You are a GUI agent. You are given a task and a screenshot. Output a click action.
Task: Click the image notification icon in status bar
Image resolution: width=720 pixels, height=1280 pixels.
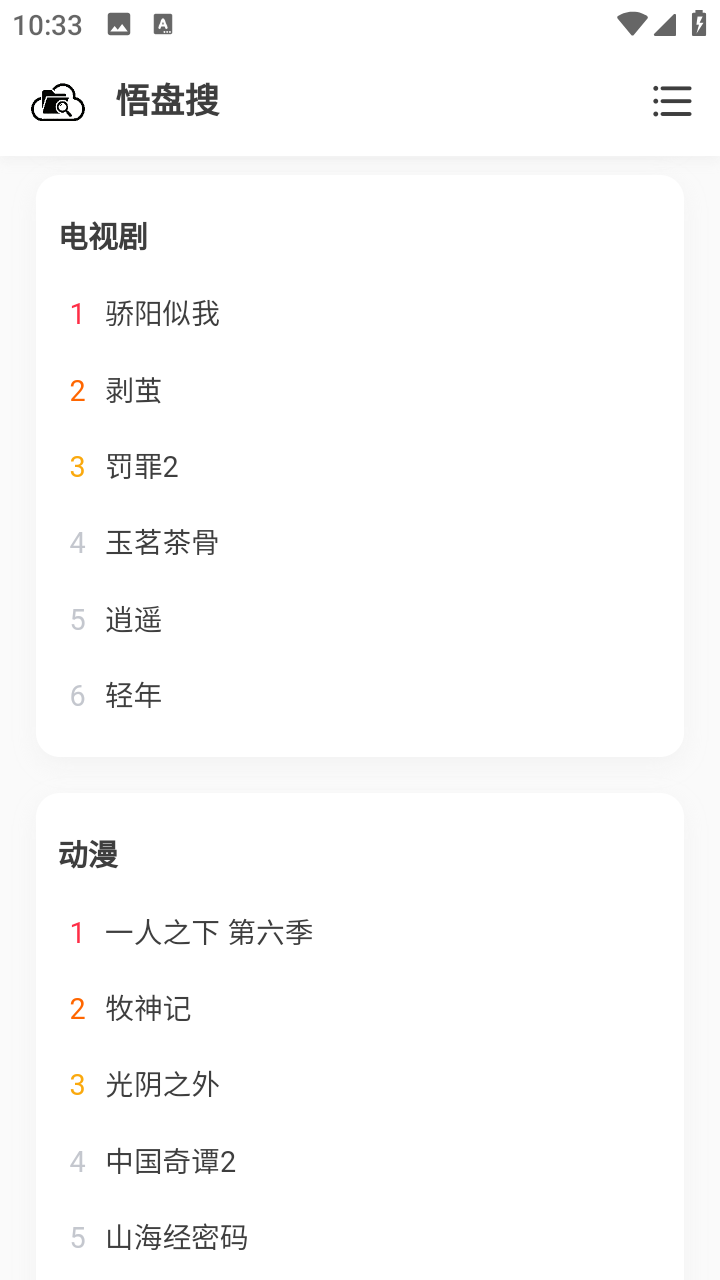[x=120, y=24]
